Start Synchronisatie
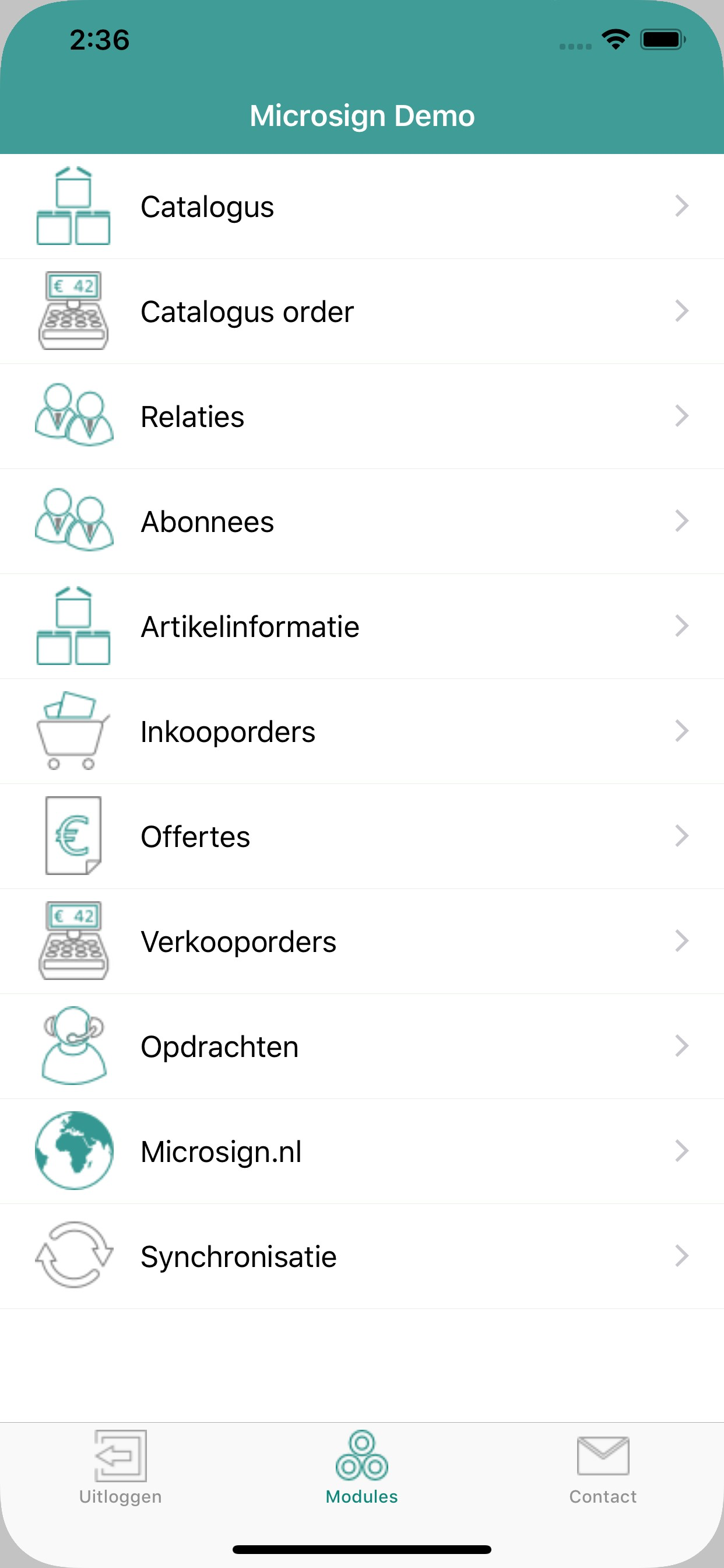The width and height of the screenshot is (724, 1568). [x=362, y=1256]
